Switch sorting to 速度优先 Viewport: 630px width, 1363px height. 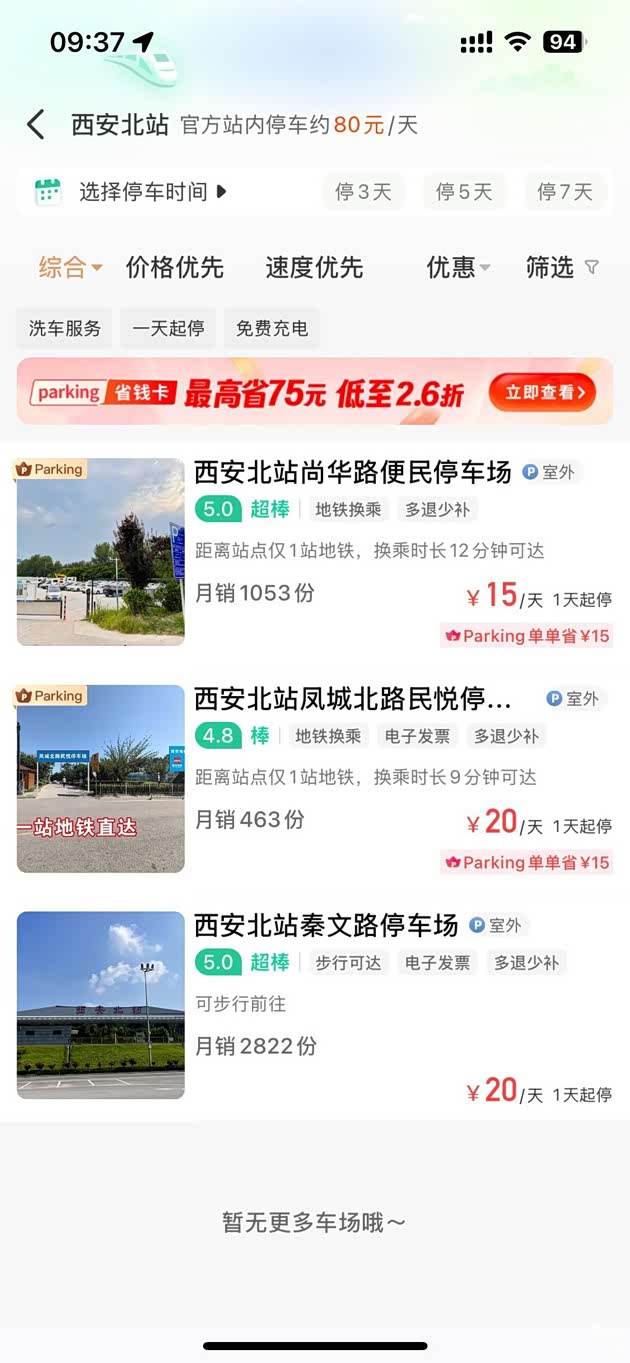[314, 267]
